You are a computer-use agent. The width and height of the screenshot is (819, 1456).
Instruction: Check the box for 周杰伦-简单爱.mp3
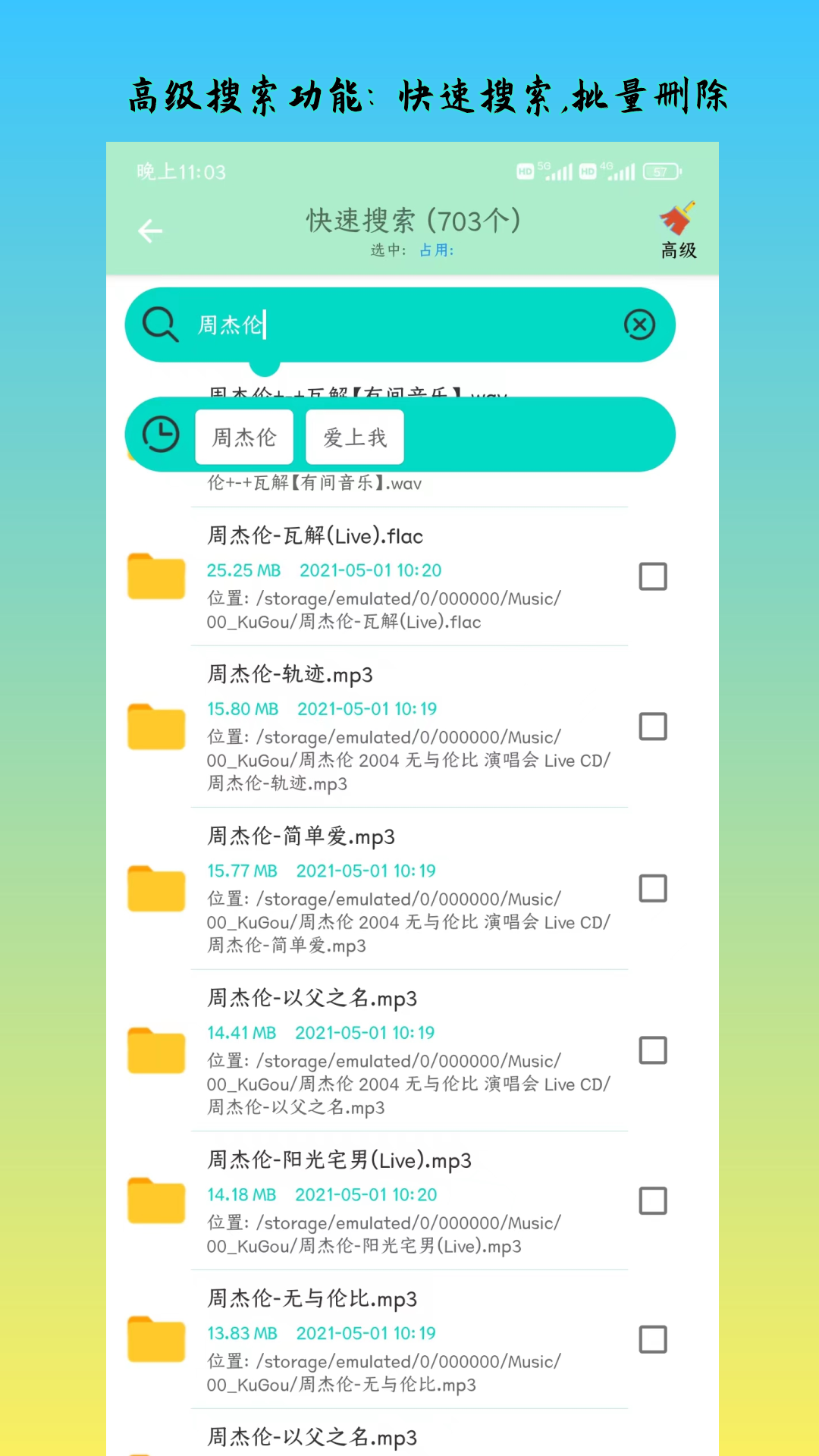[x=653, y=889]
